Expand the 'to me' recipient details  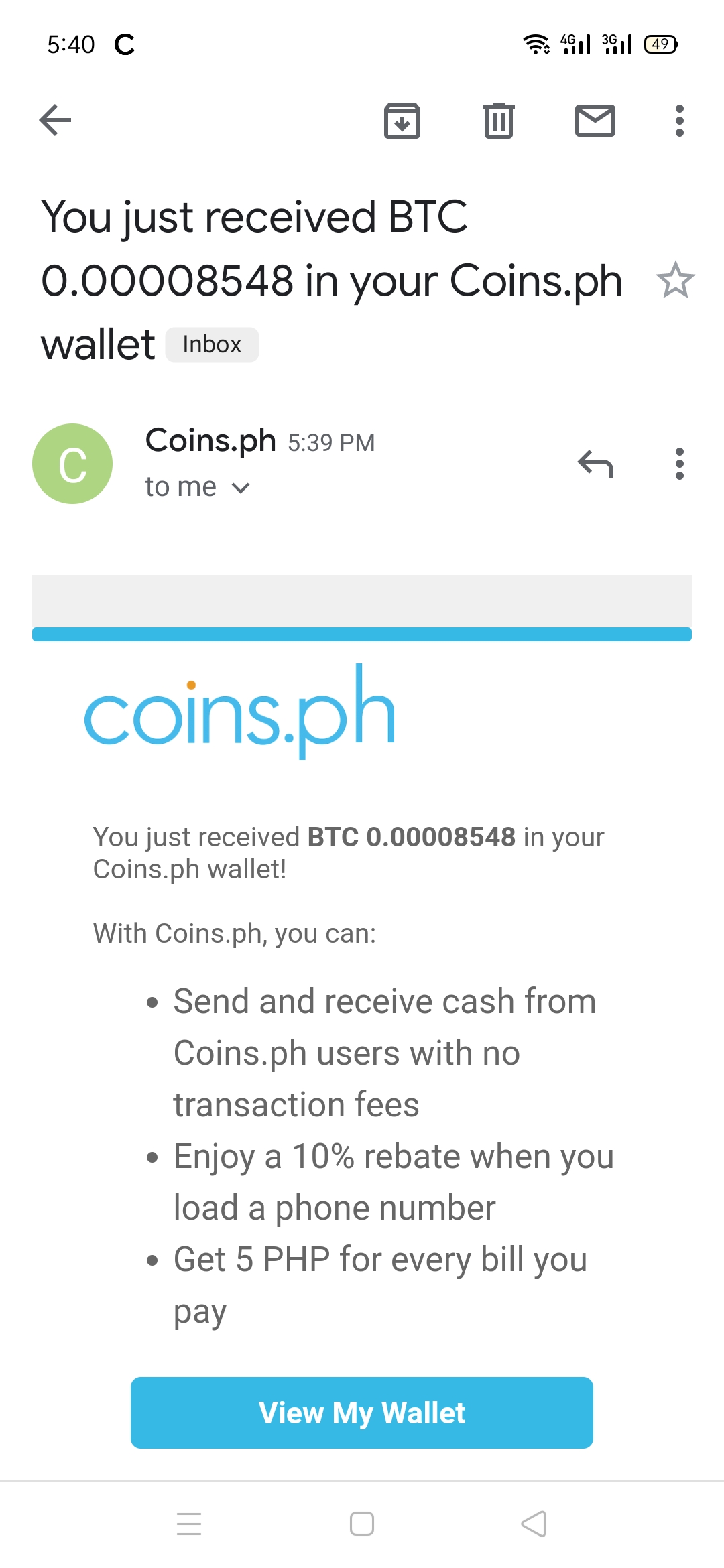[x=240, y=488]
